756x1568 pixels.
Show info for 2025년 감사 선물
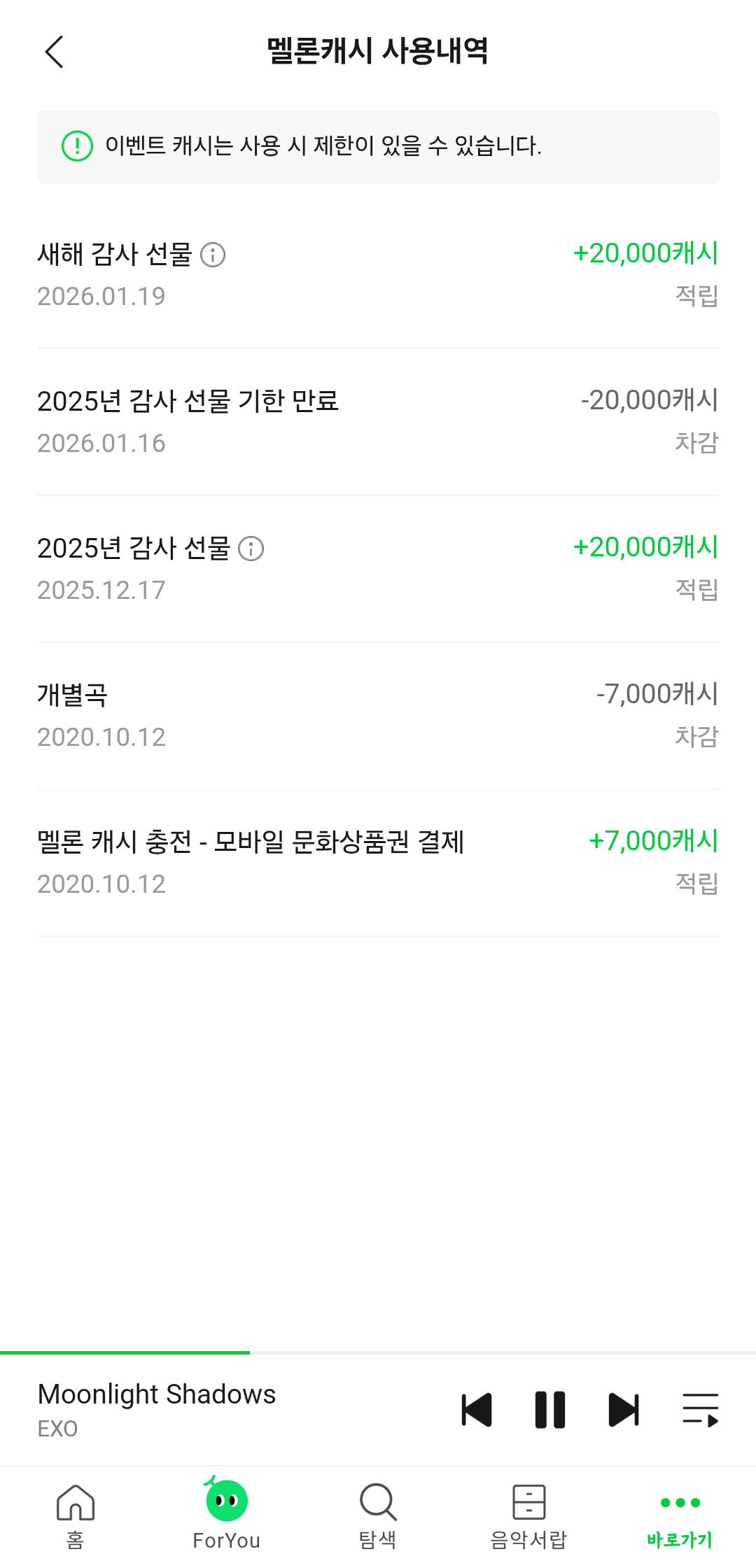click(x=251, y=549)
